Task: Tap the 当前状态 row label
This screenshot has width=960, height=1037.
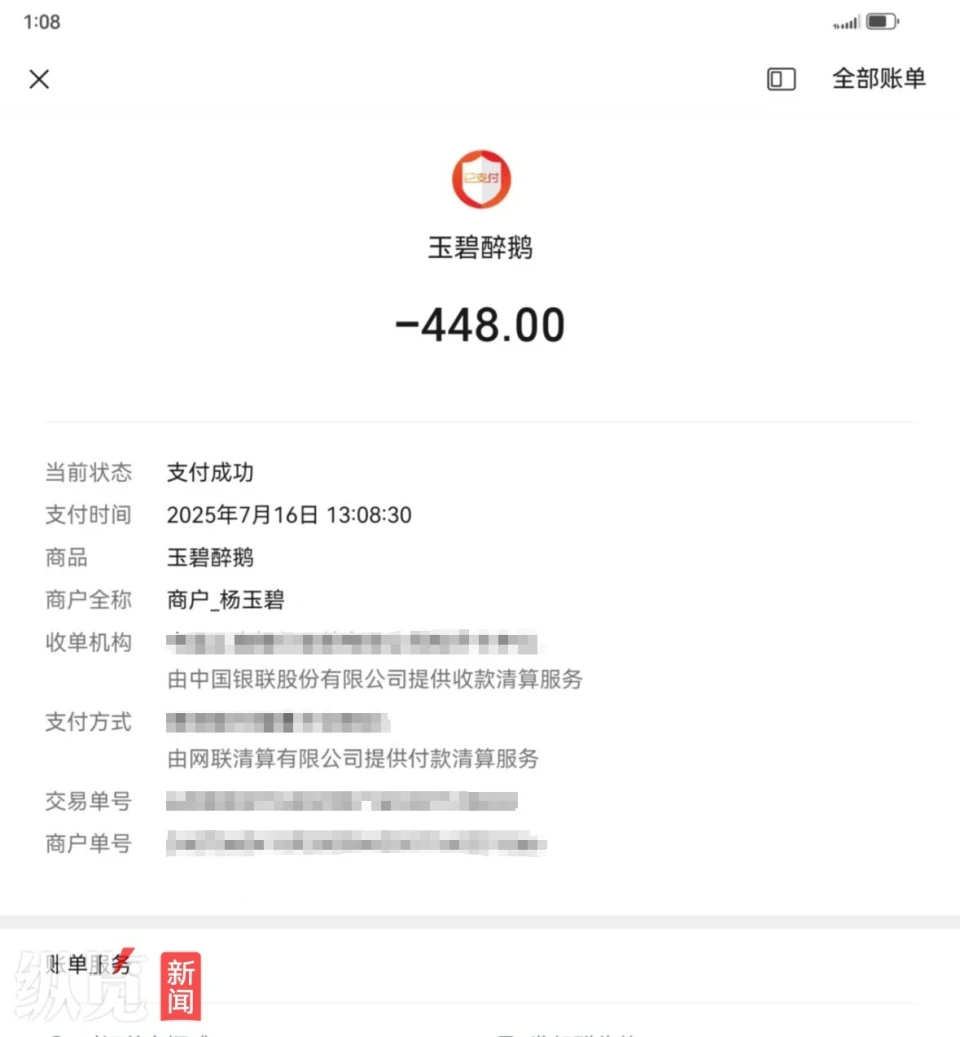Action: tap(89, 472)
